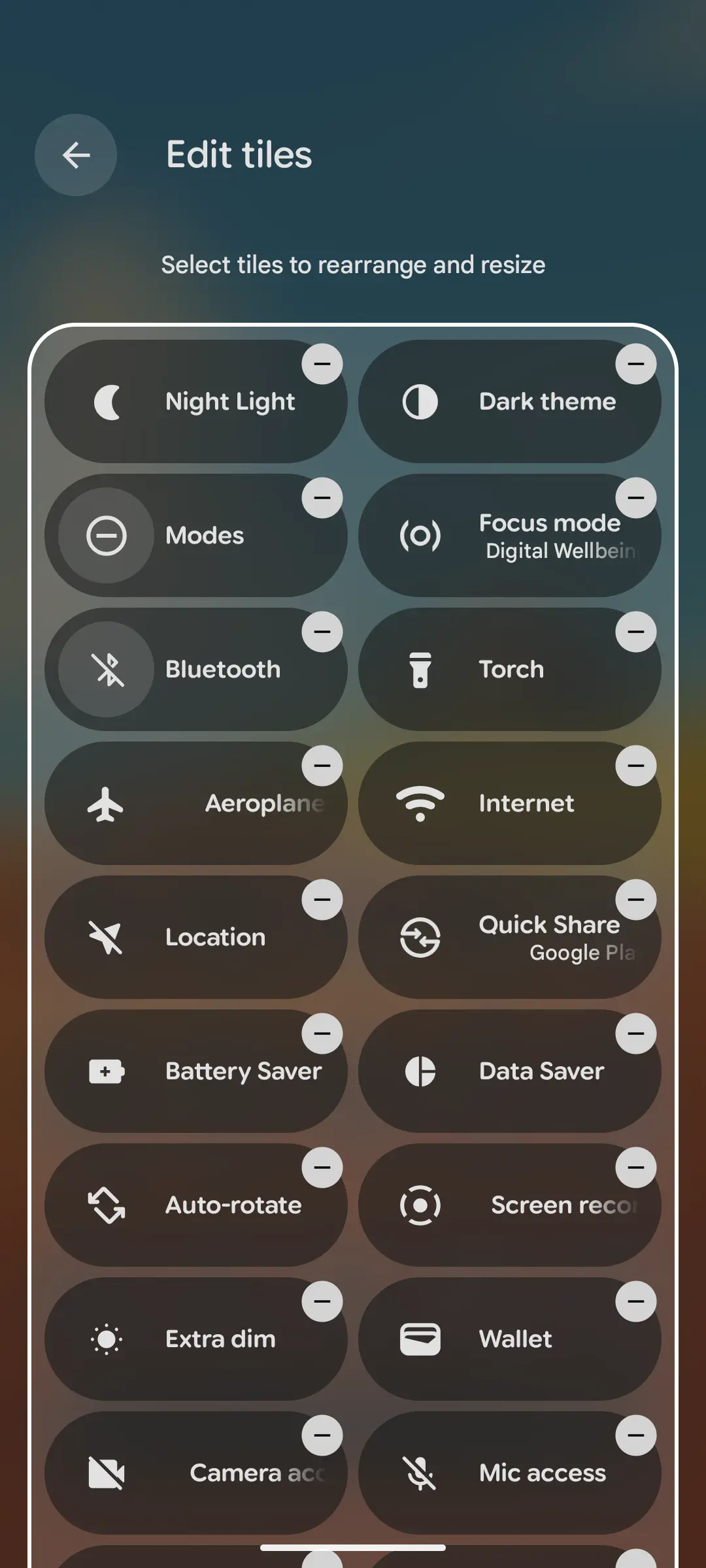Remove the Mic access tile
The image size is (706, 1568).
coord(635,1435)
